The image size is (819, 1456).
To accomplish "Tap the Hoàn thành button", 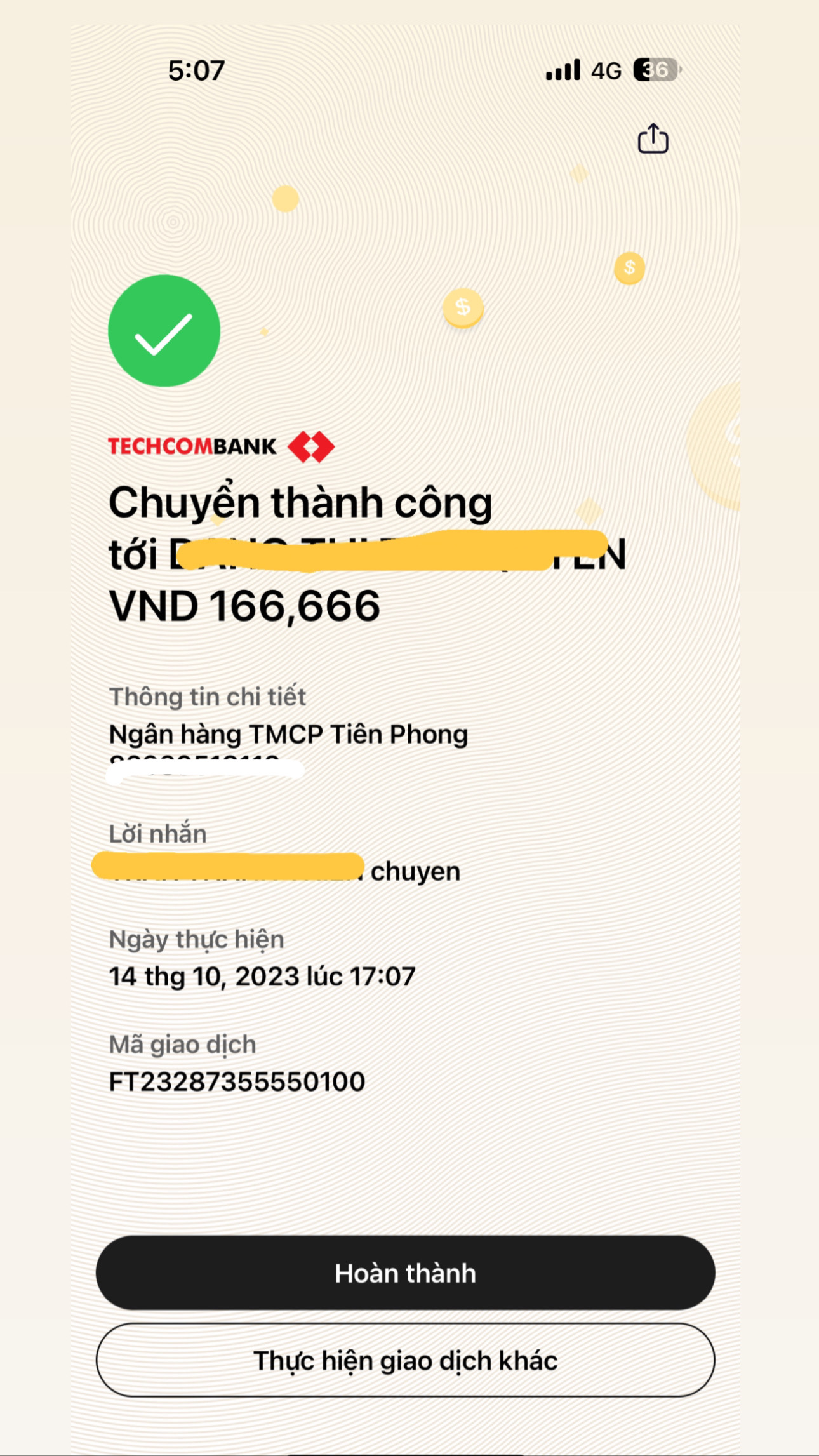I will point(405,1273).
